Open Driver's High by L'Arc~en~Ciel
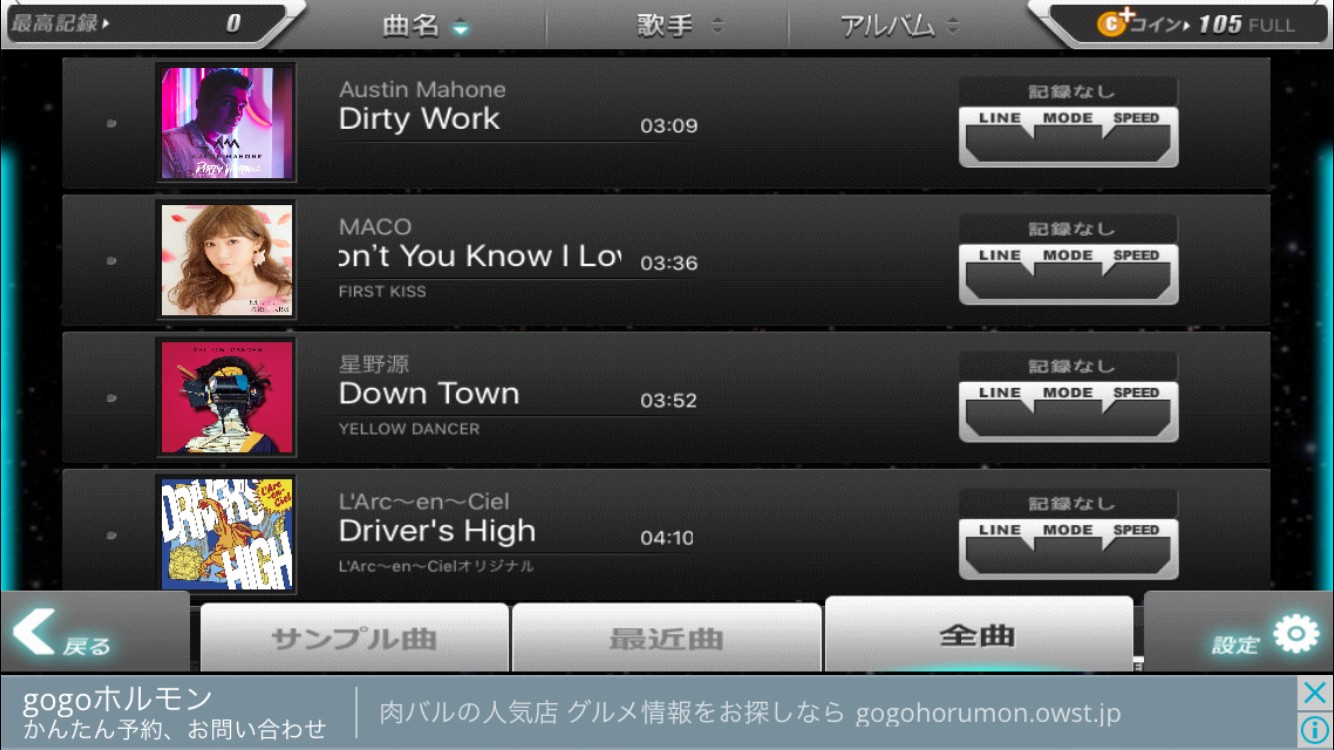1334x750 pixels. (x=500, y=533)
